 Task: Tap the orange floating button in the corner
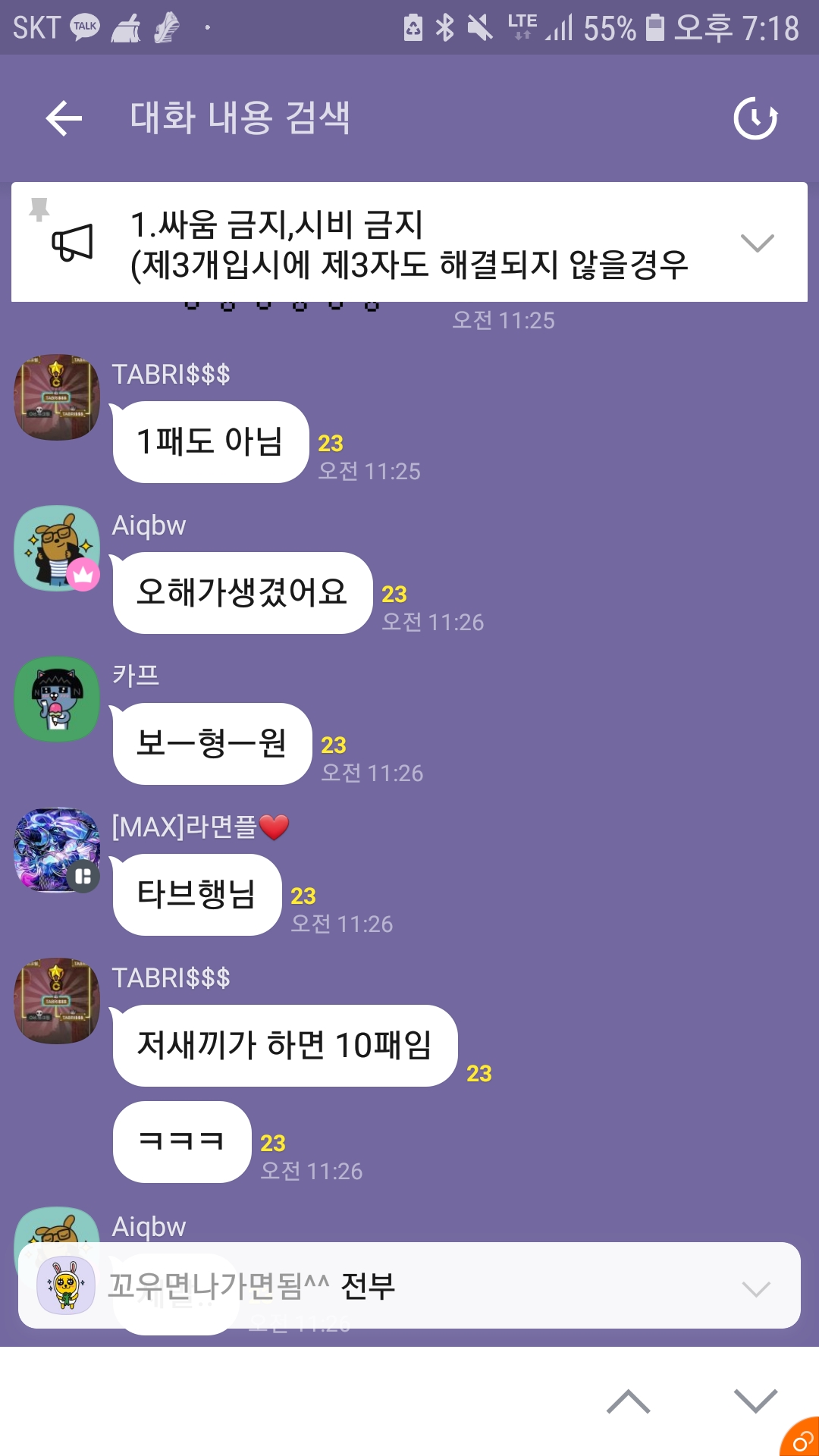[x=801, y=1439]
